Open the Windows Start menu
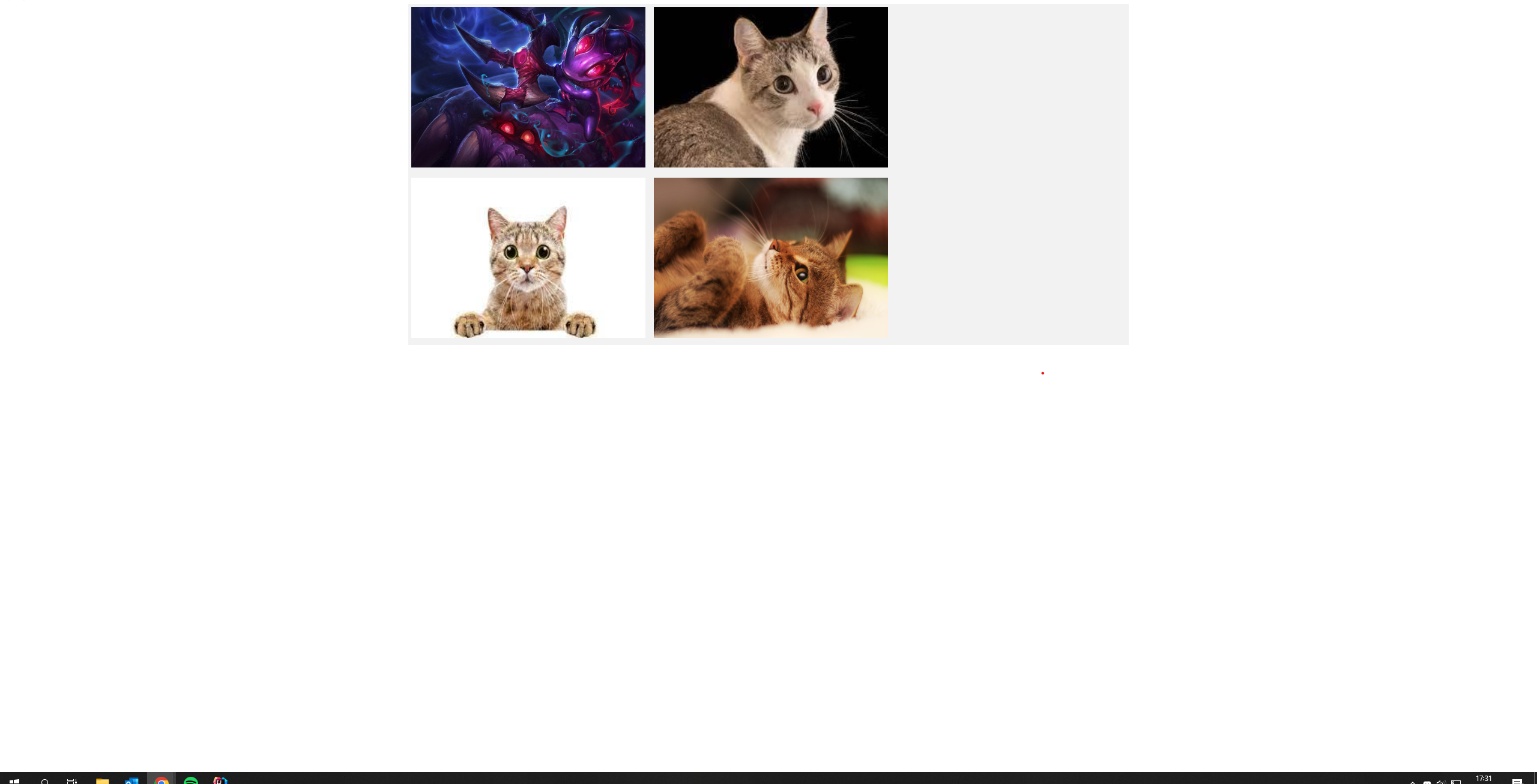This screenshot has width=1537, height=784. coord(14,780)
